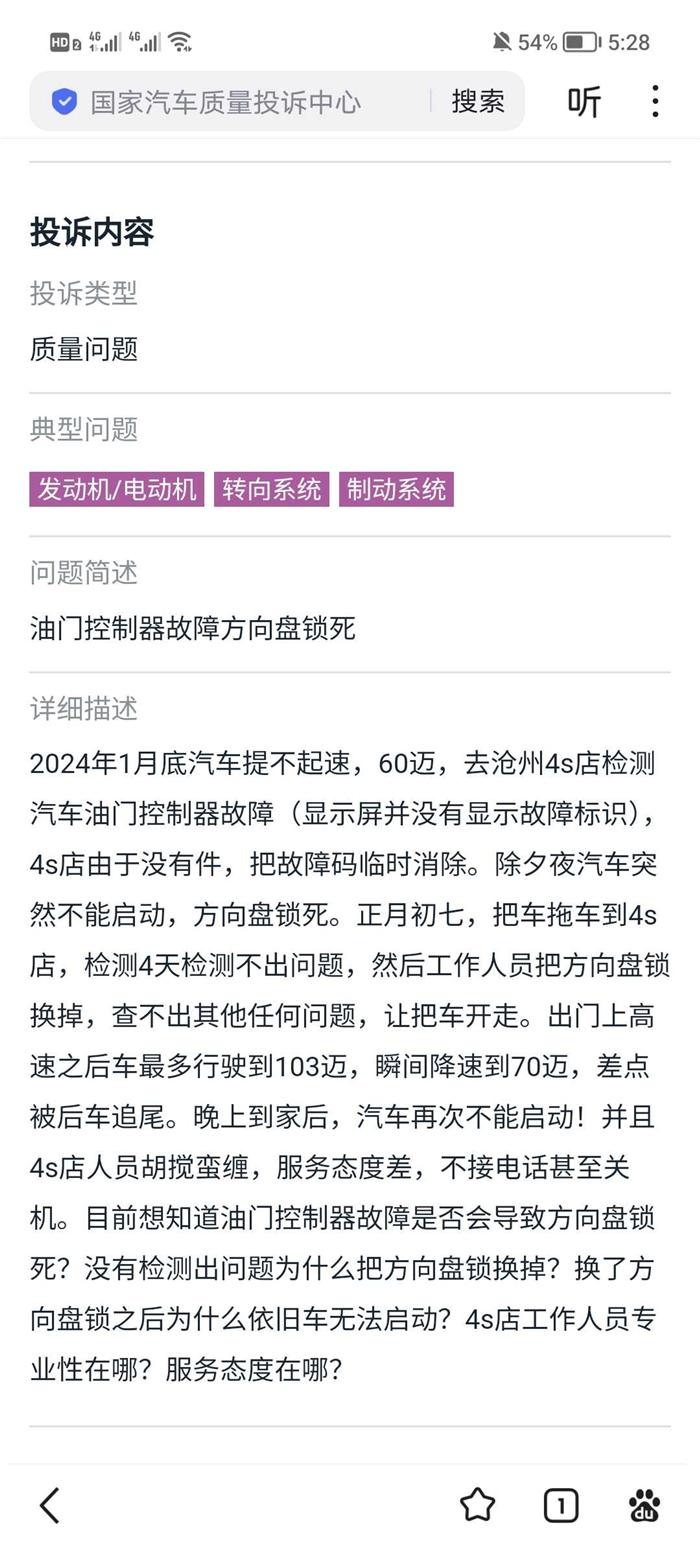
Task: Select the 制动系统 tag
Action: click(396, 489)
